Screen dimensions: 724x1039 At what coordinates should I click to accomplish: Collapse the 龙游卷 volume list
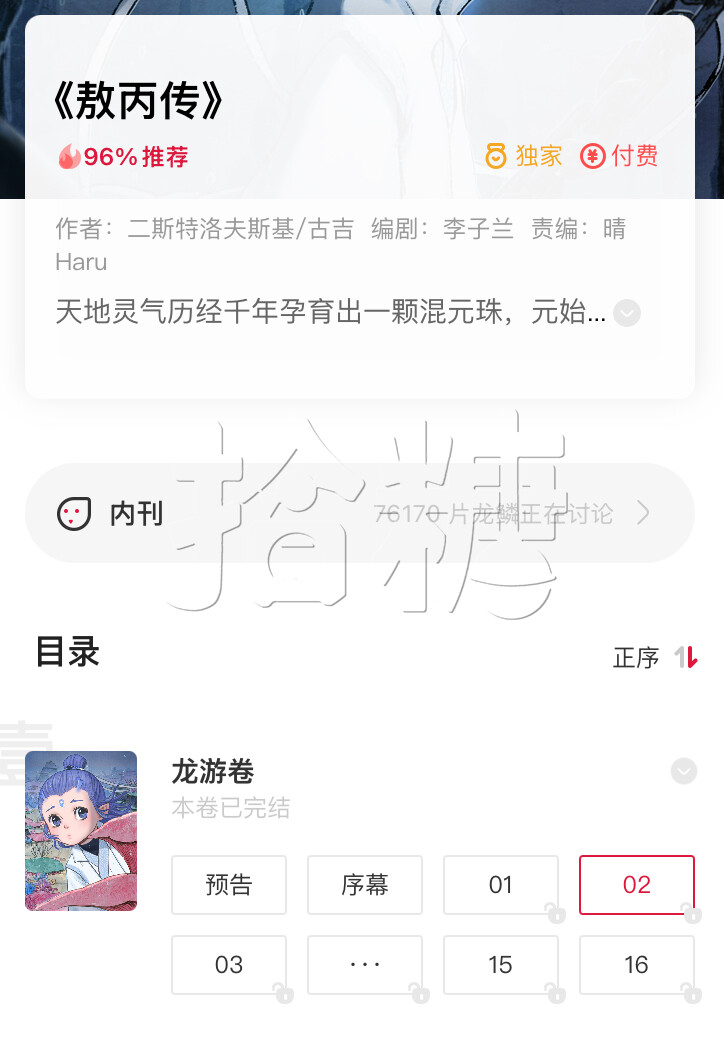pyautogui.click(x=684, y=771)
